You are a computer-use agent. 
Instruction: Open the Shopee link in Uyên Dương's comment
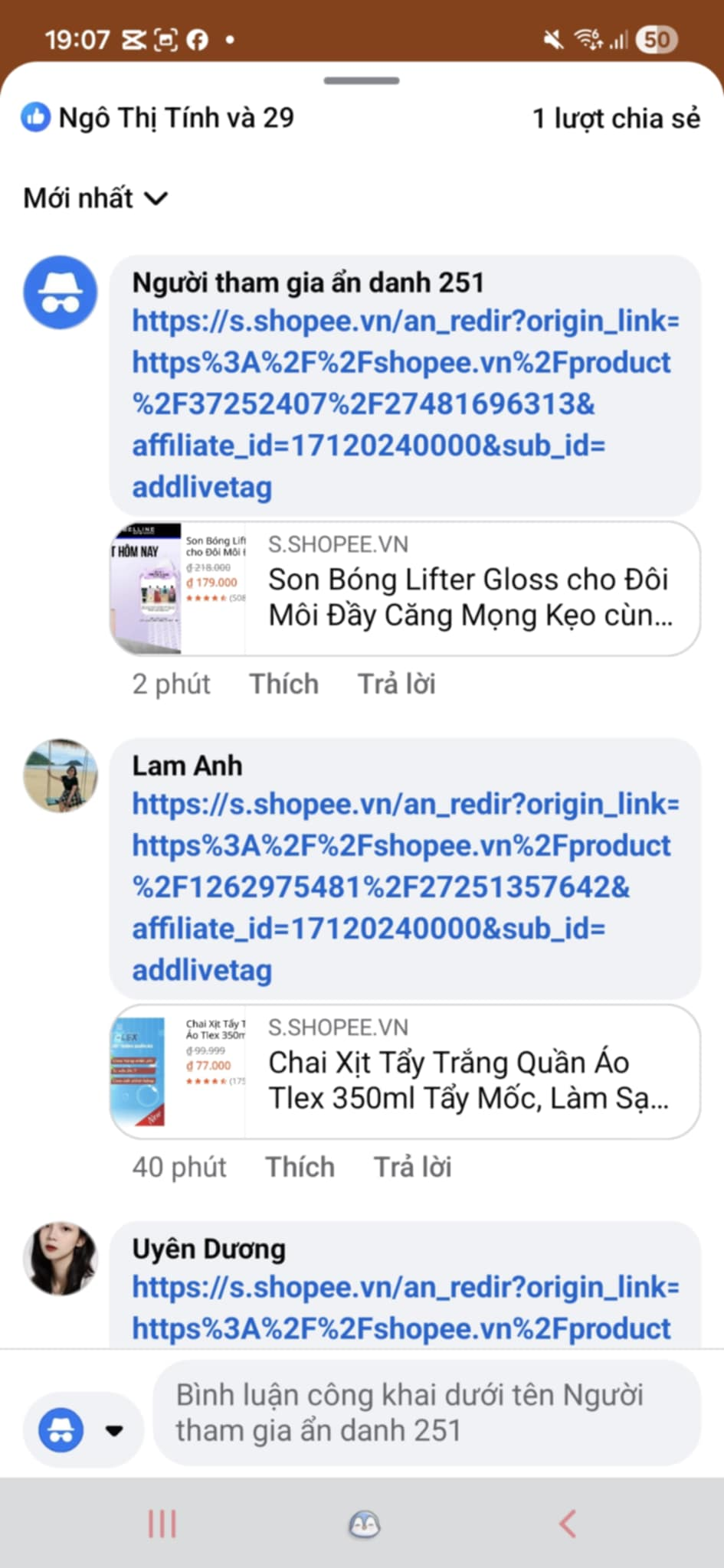(405, 1308)
